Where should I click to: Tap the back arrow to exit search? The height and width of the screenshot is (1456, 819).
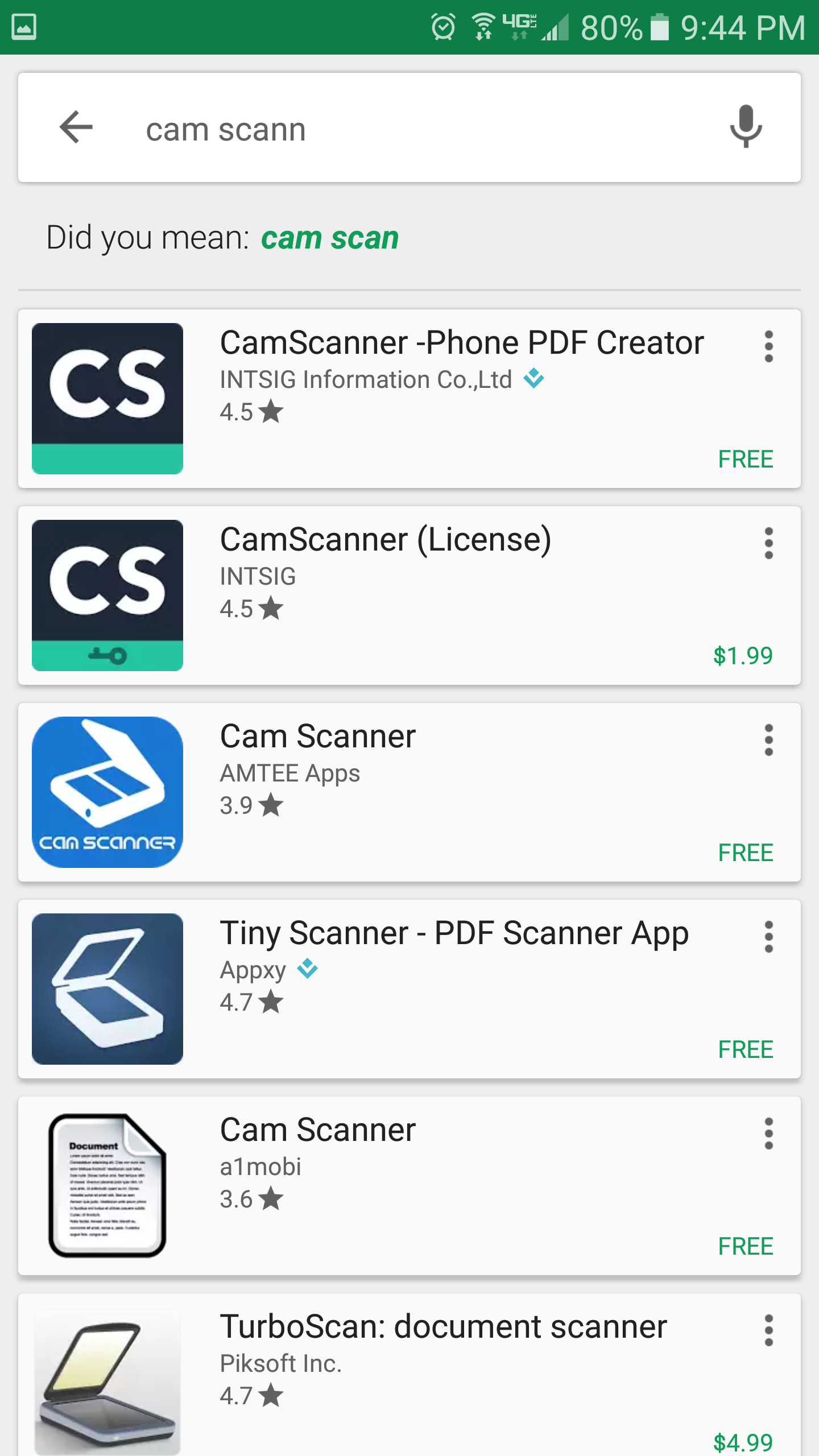pyautogui.click(x=76, y=127)
